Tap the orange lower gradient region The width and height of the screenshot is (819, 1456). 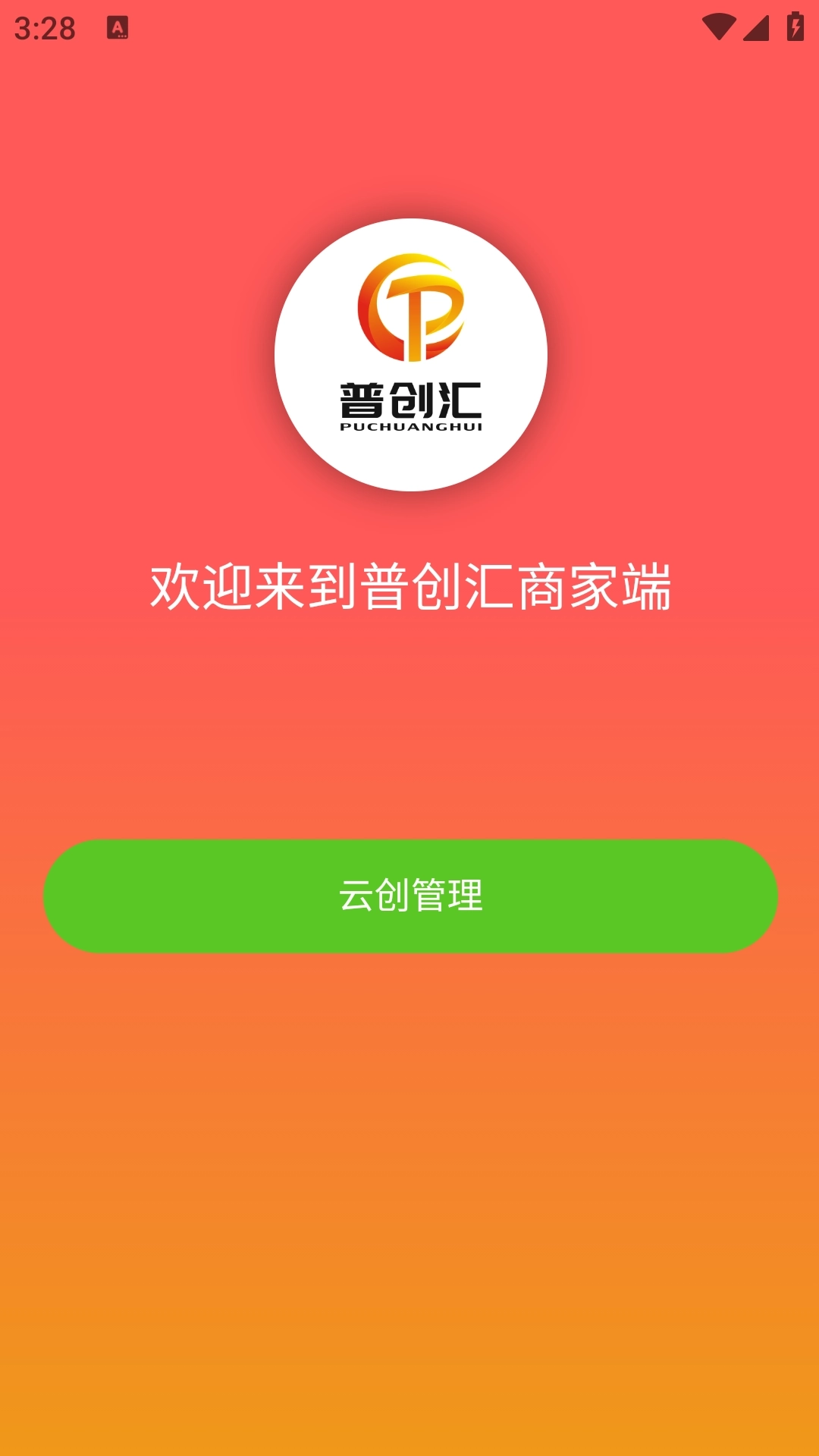409,1213
